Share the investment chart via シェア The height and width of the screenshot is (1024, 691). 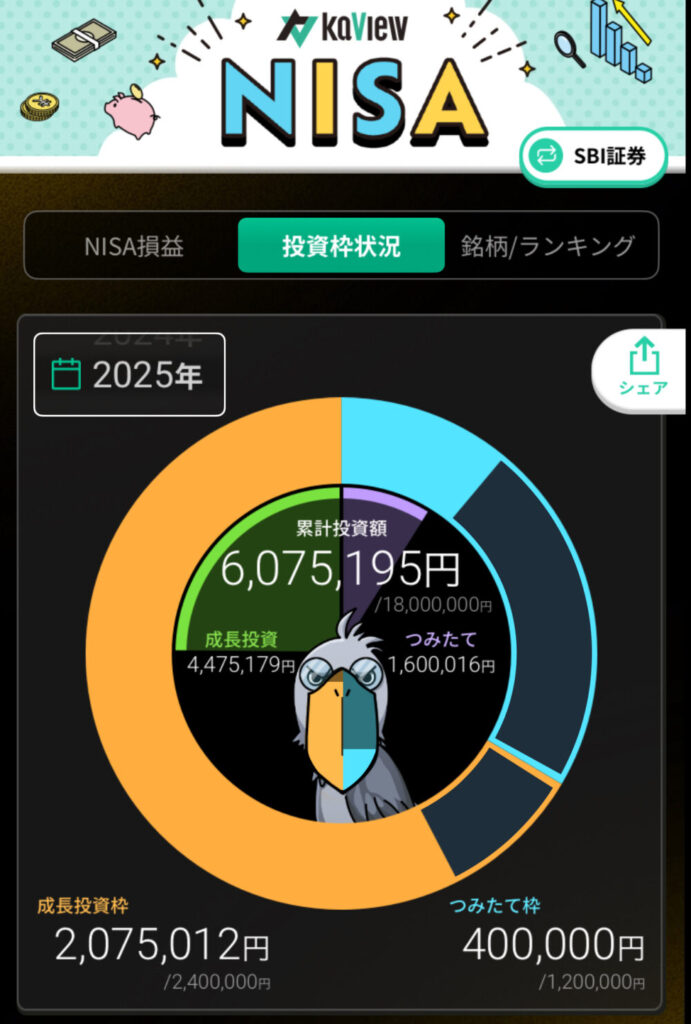[x=642, y=369]
